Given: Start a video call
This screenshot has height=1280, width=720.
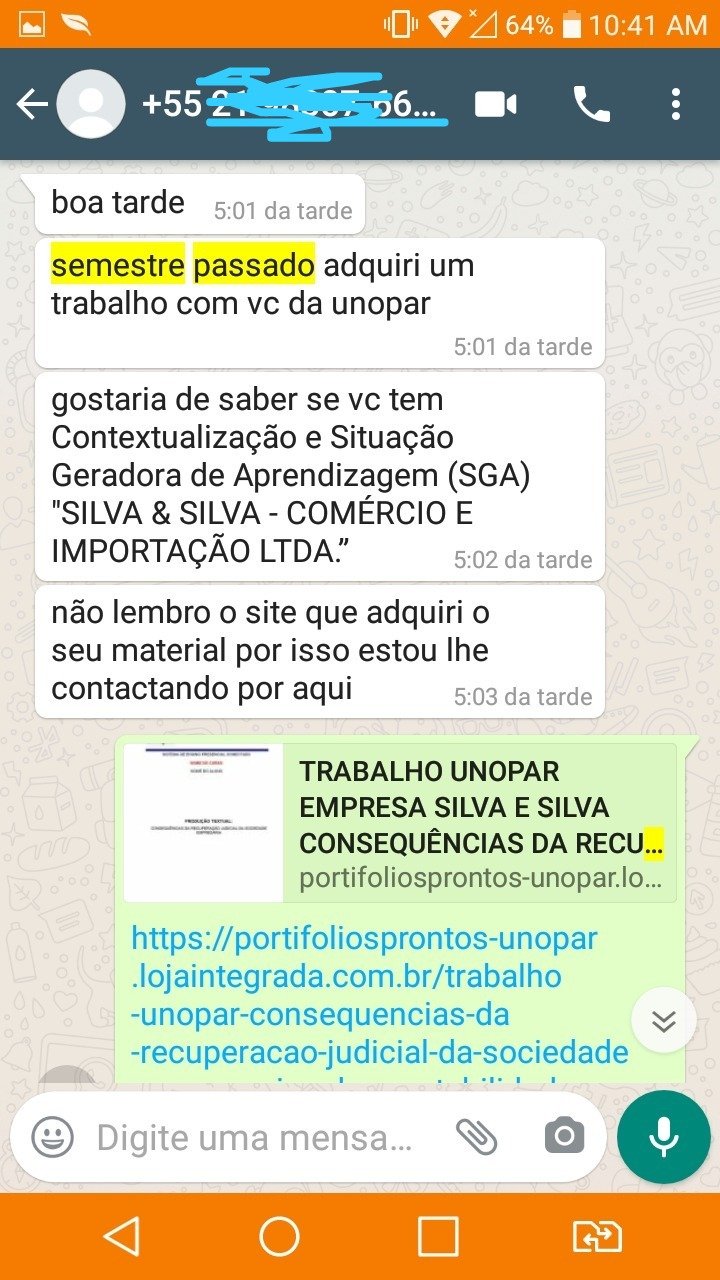Looking at the screenshot, I should click(496, 105).
